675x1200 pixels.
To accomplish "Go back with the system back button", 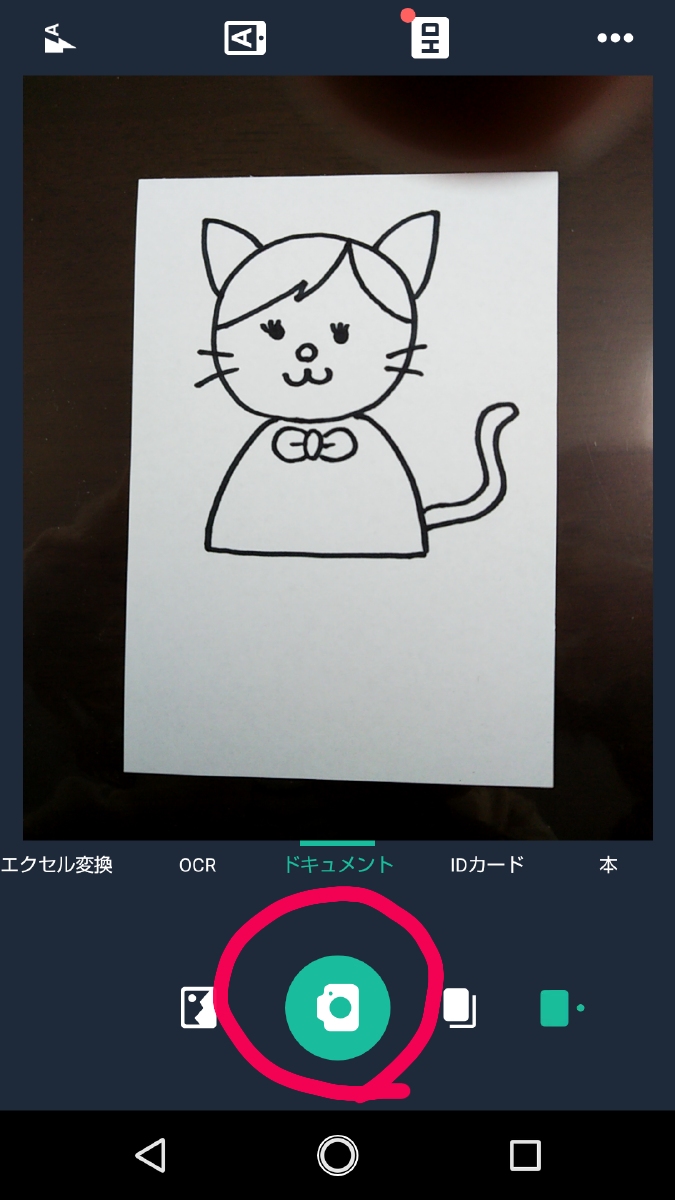I will [150, 1155].
